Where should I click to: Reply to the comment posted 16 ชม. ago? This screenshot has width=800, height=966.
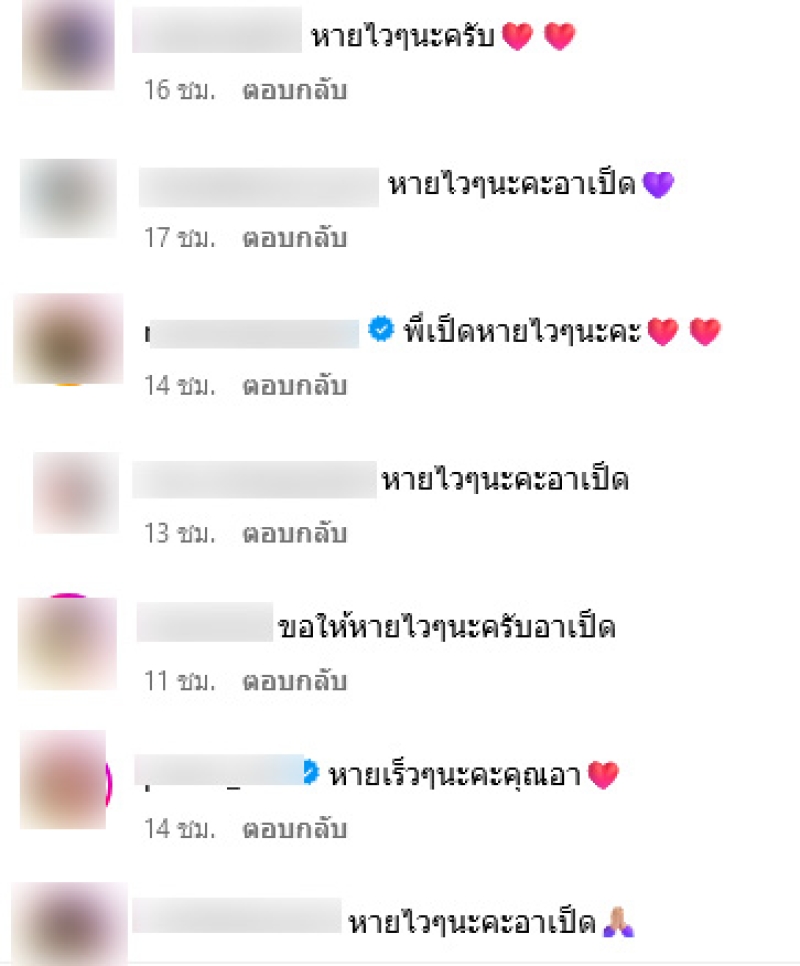[294, 91]
